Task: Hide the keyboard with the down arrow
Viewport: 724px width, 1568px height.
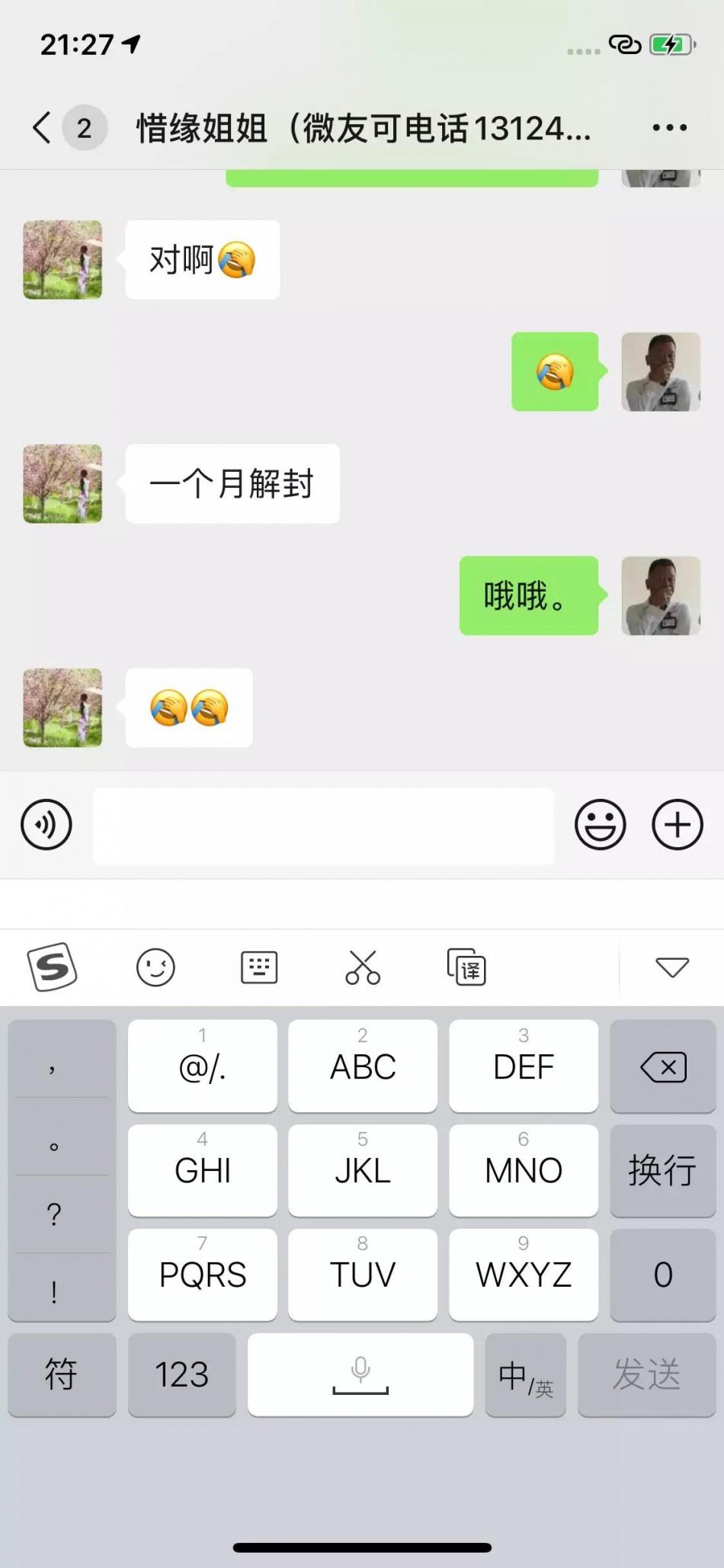Action: [672, 967]
